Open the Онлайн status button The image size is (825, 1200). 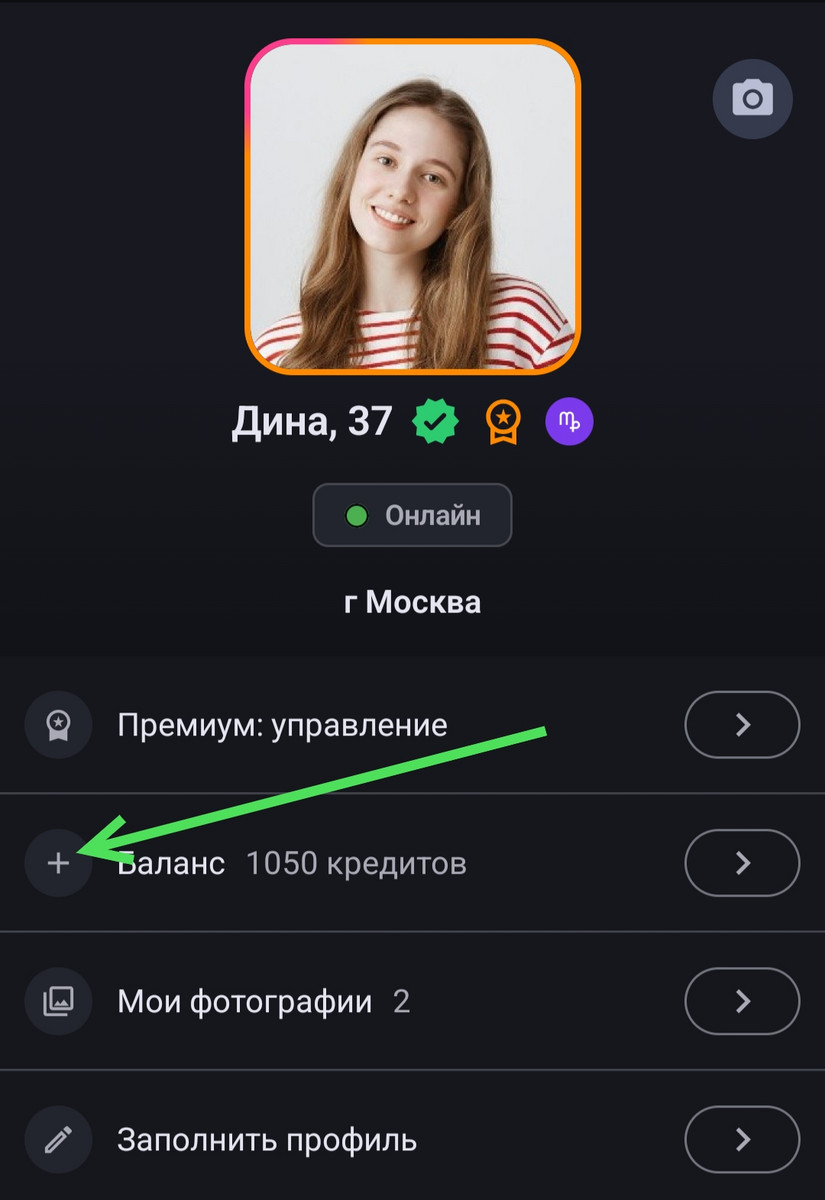(412, 516)
